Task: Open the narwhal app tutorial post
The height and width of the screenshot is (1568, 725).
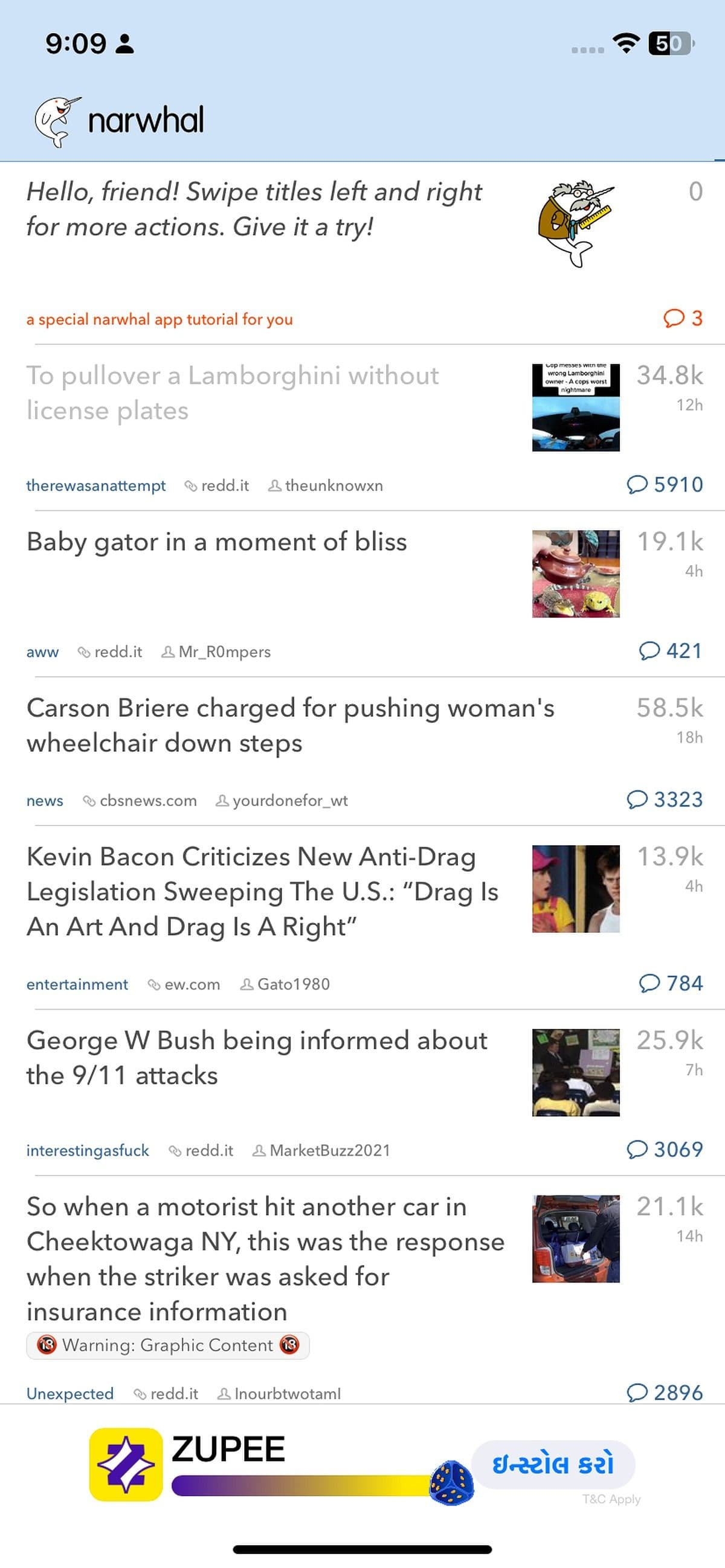Action: (254, 209)
